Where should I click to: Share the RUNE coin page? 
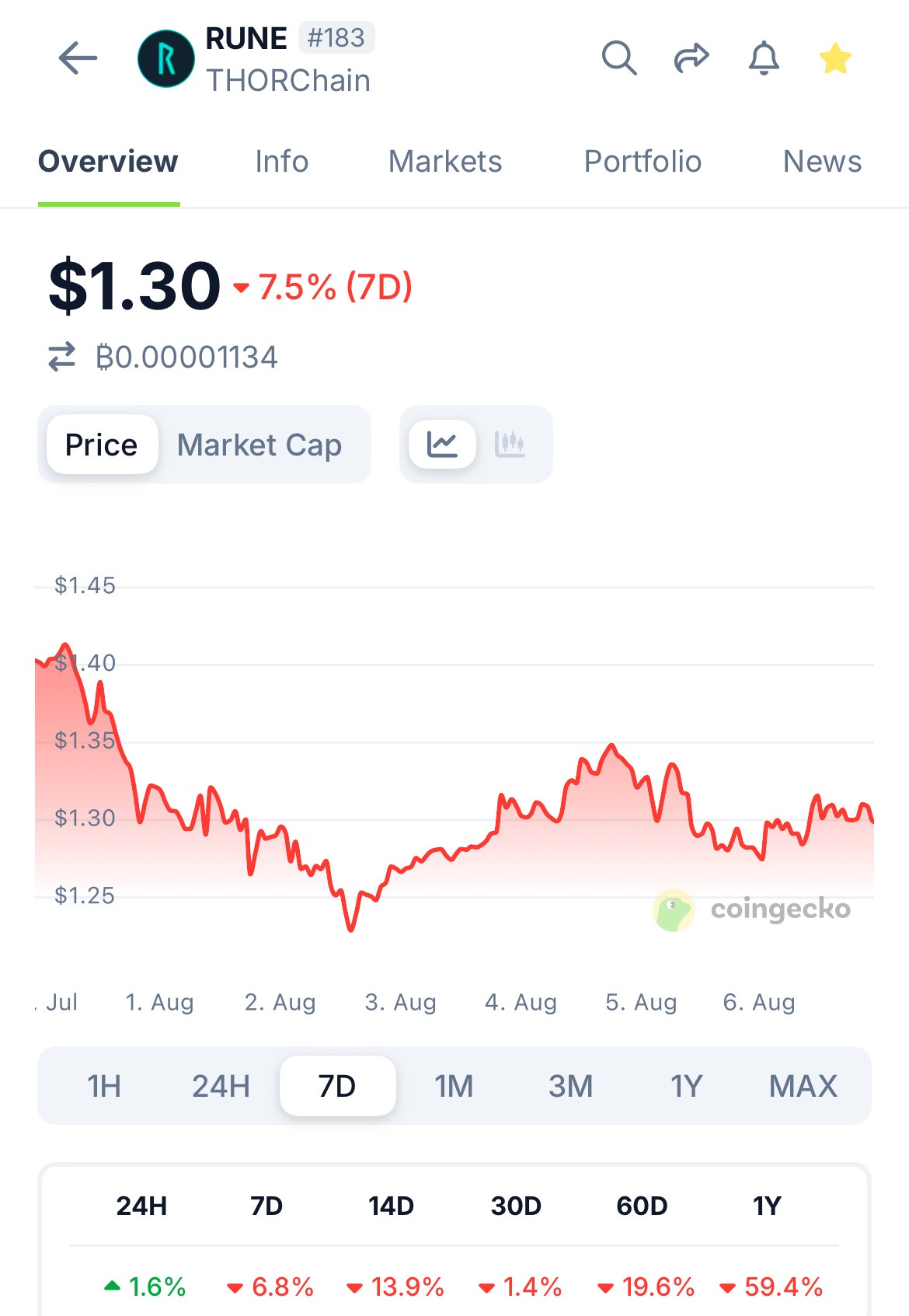coord(691,58)
